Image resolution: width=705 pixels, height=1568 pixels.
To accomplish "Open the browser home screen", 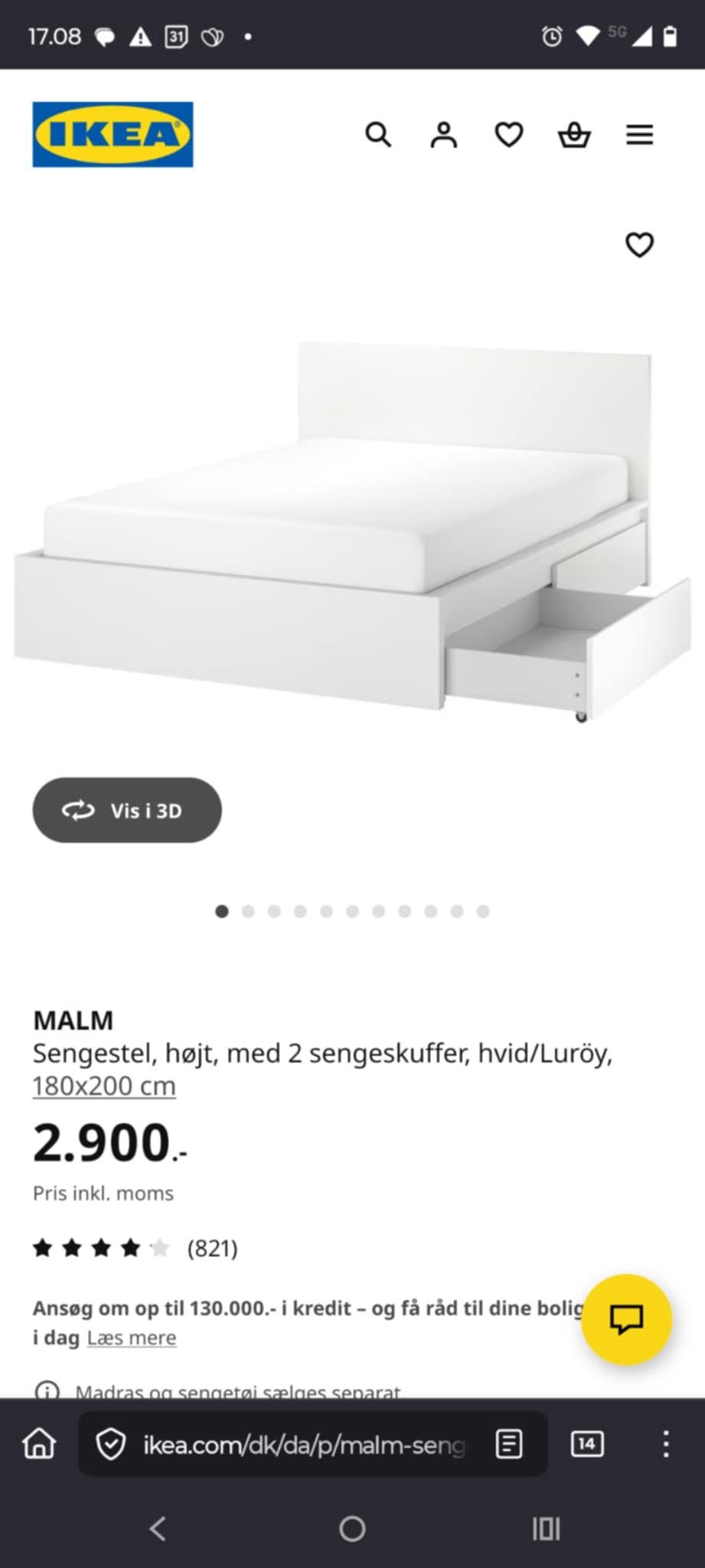I will [38, 1445].
